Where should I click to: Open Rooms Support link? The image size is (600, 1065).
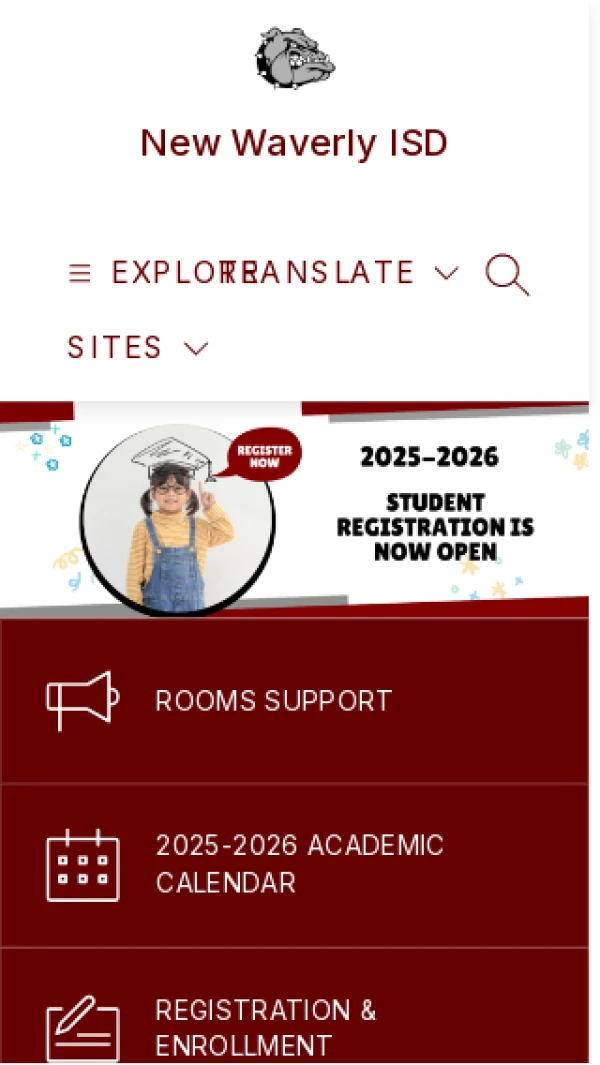(x=273, y=701)
